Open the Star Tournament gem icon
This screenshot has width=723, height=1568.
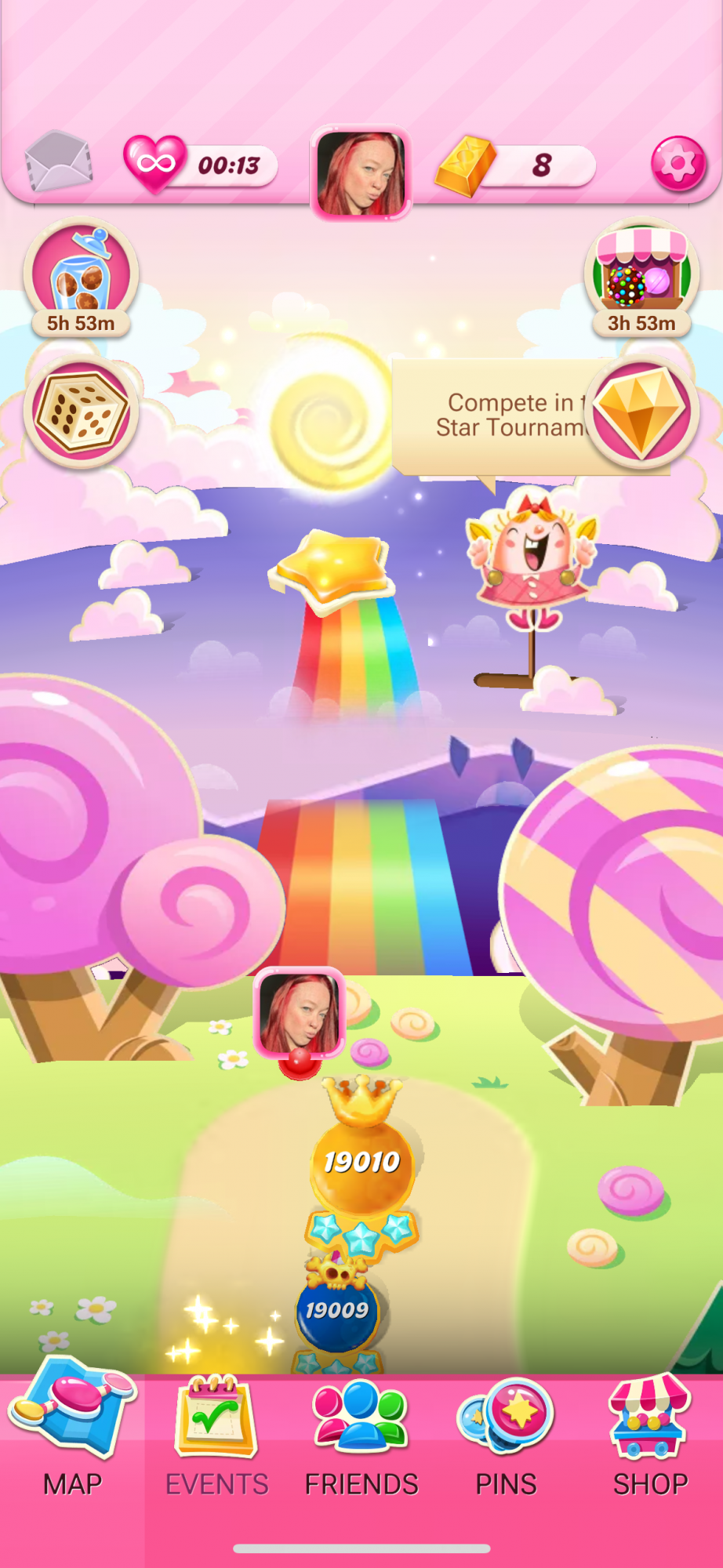641,411
